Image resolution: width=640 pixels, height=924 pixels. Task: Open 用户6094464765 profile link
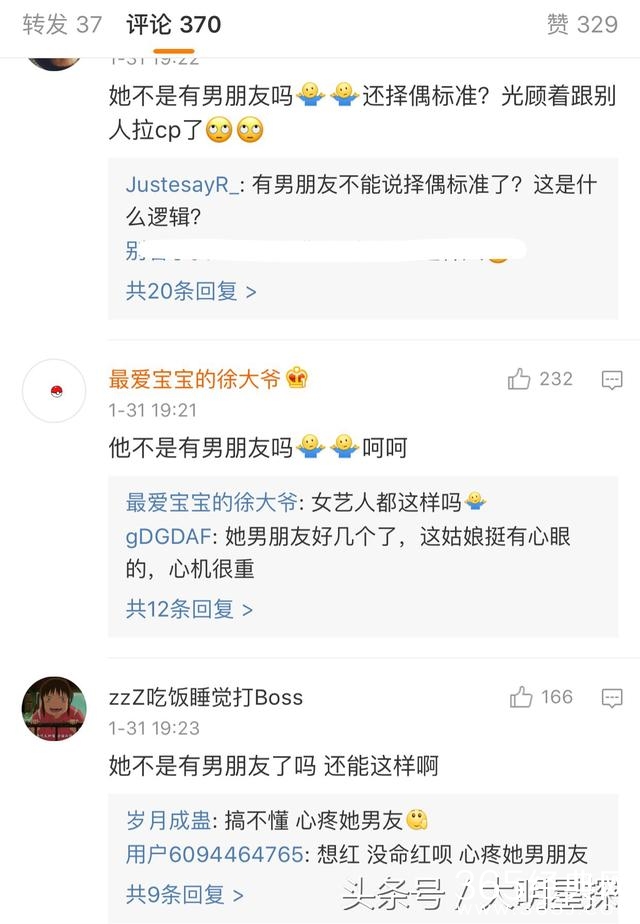[x=214, y=855]
